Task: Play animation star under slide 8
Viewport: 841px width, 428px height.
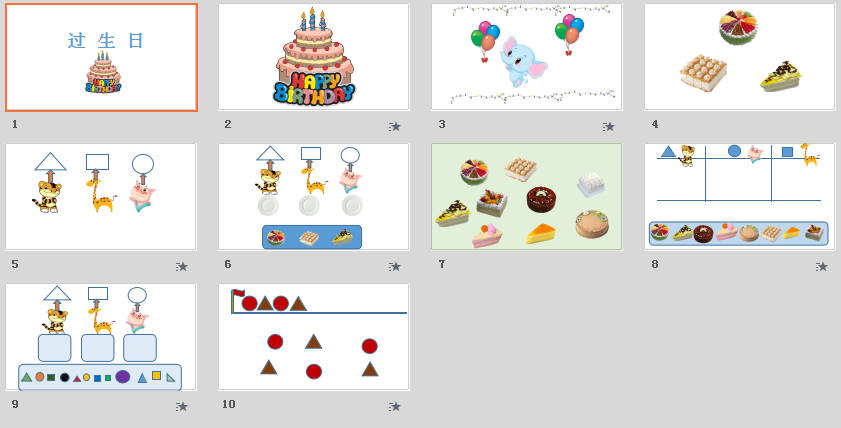Action: tap(822, 267)
